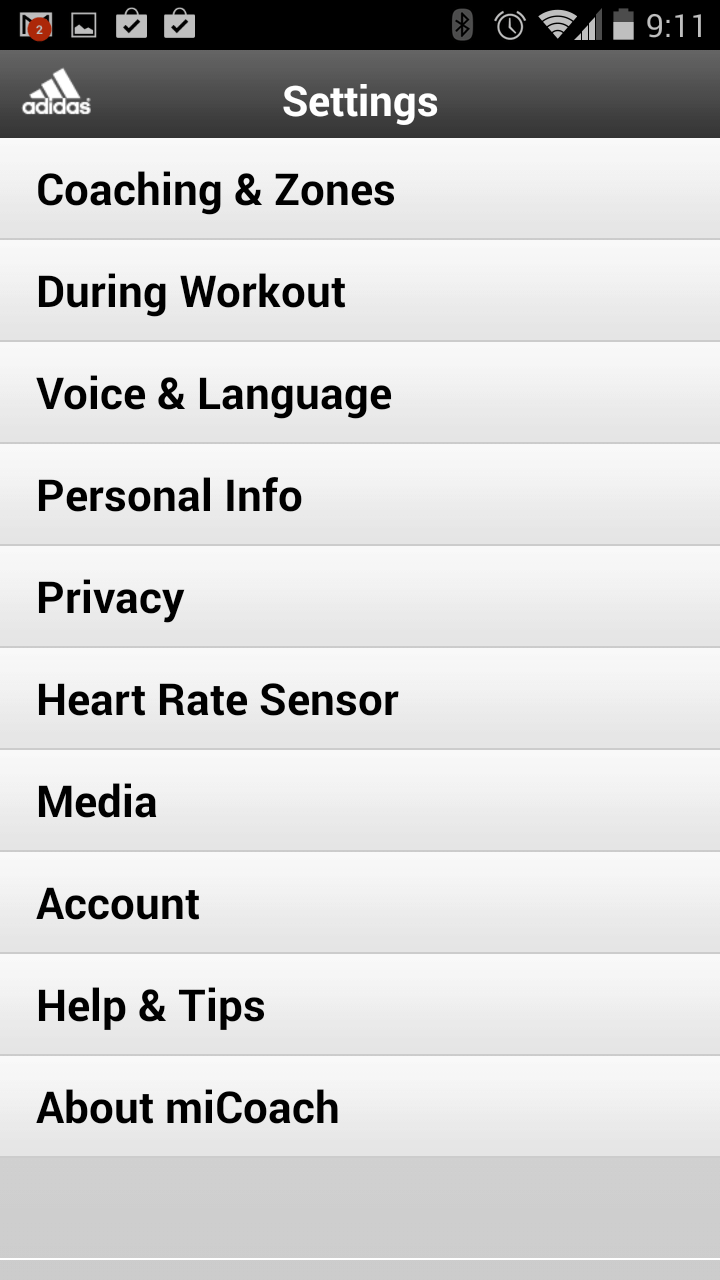
Task: Open Personal Info
Action: point(360,495)
